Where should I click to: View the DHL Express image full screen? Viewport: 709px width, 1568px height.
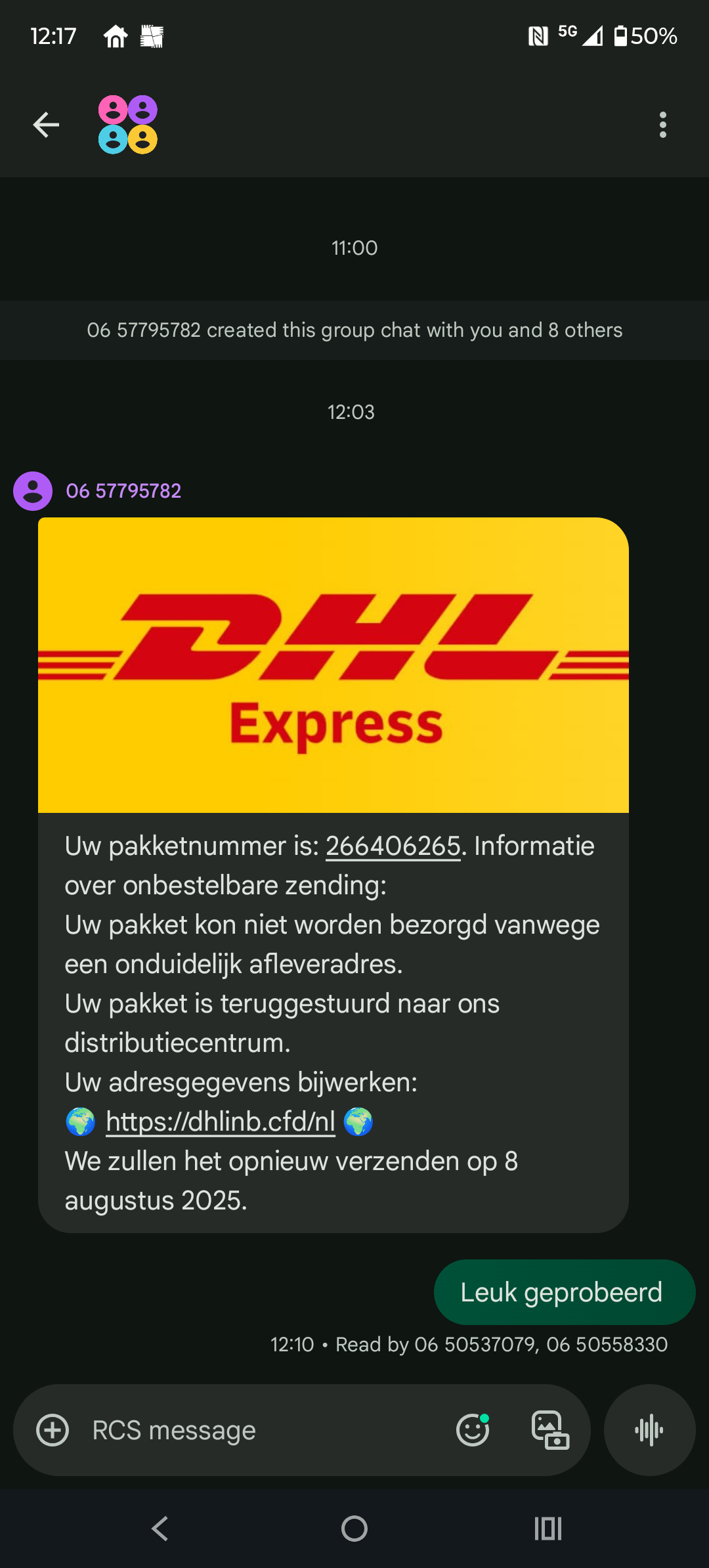point(333,664)
